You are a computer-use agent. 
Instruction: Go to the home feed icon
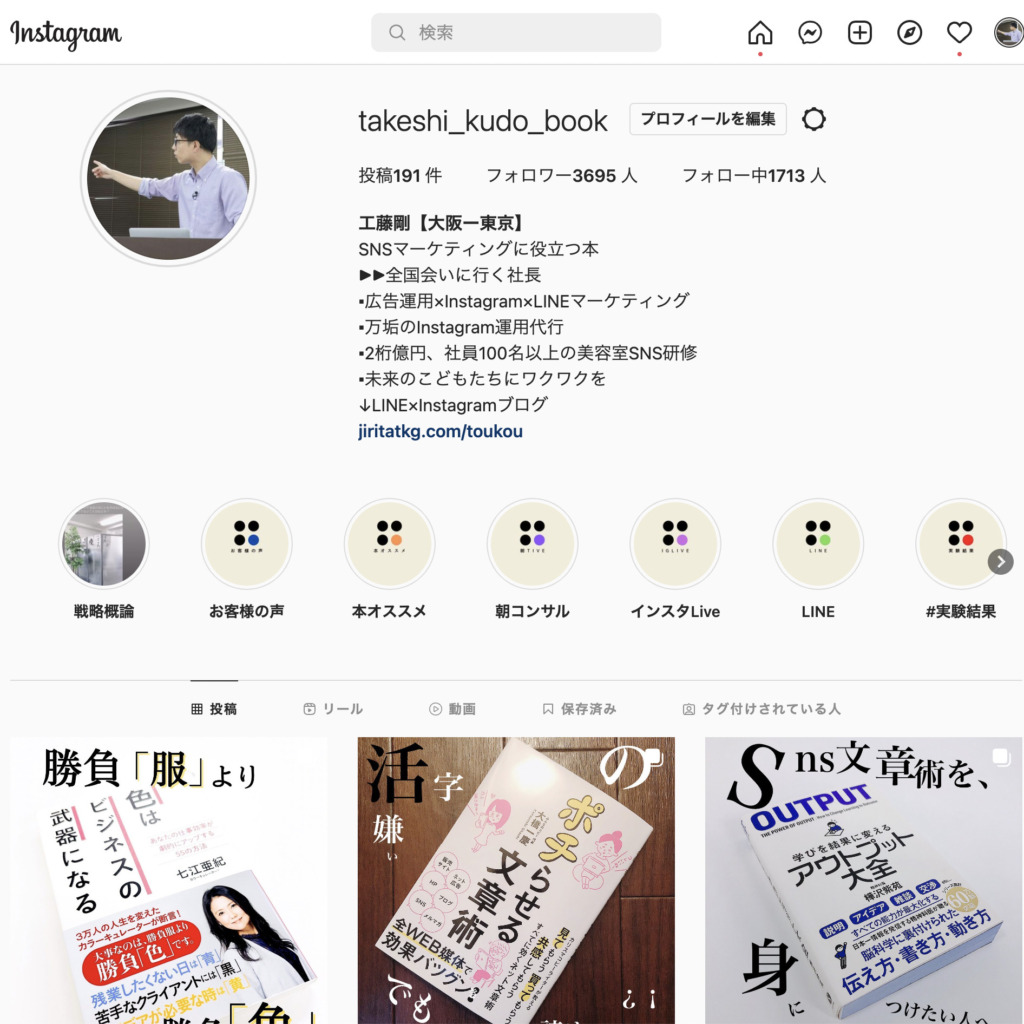pyautogui.click(x=760, y=33)
